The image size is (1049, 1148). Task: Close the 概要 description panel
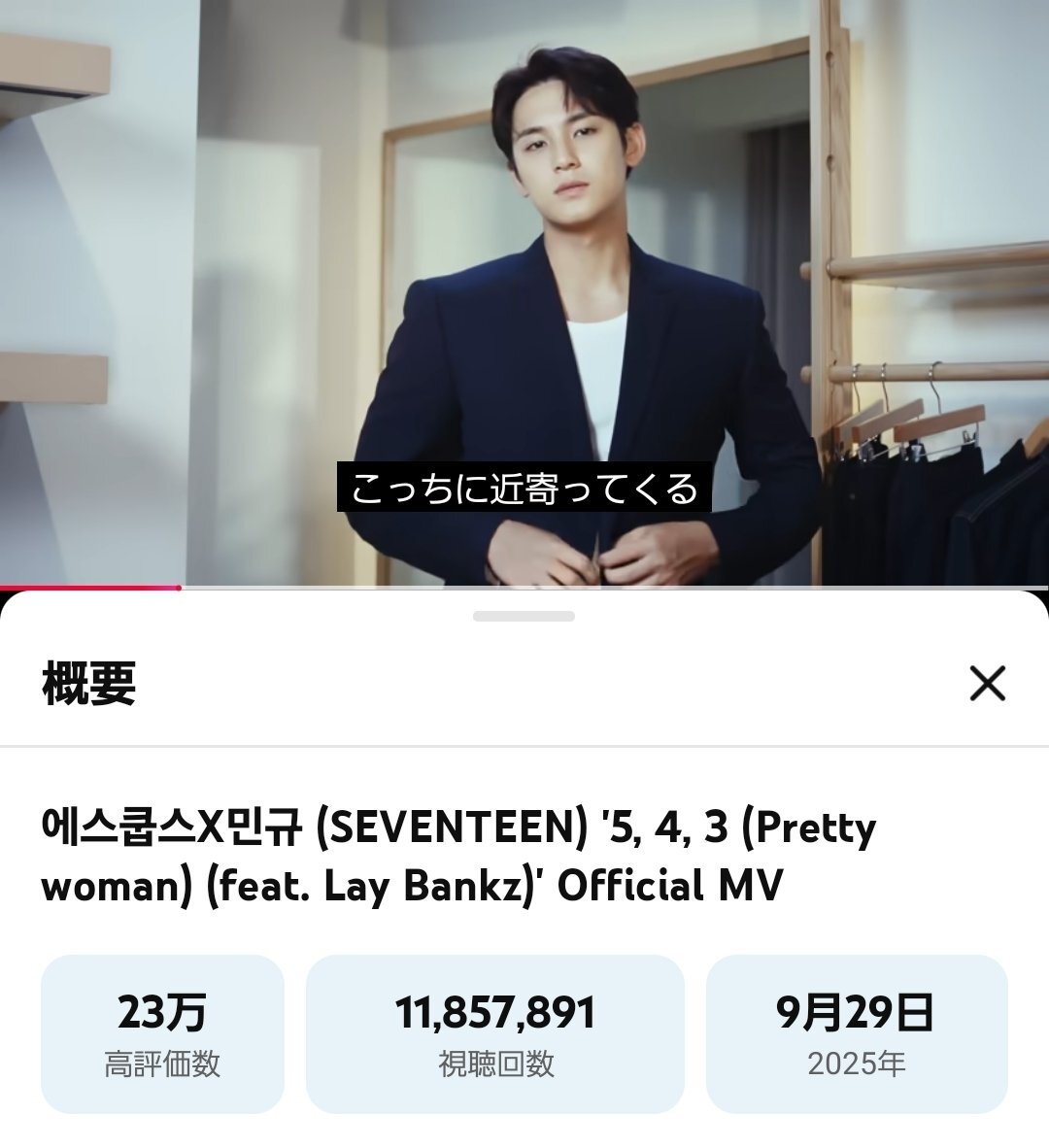[x=987, y=684]
